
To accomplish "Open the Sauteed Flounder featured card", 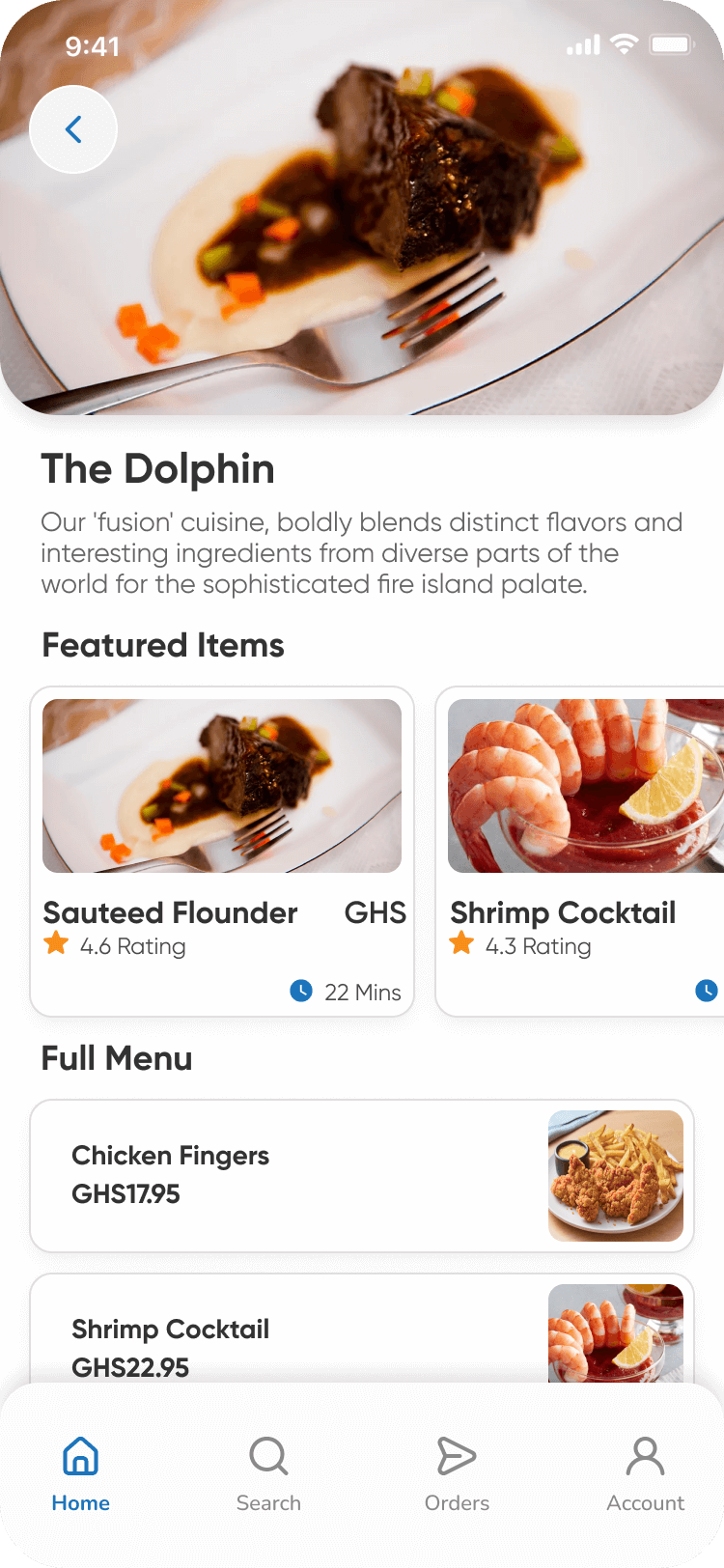I will pos(222,851).
